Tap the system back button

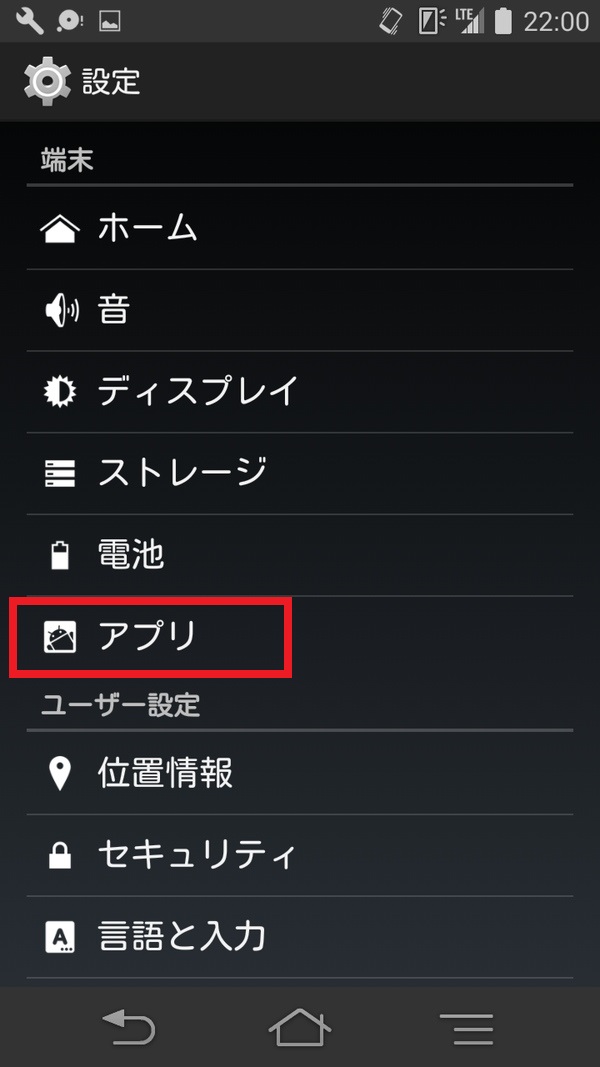(x=130, y=1027)
